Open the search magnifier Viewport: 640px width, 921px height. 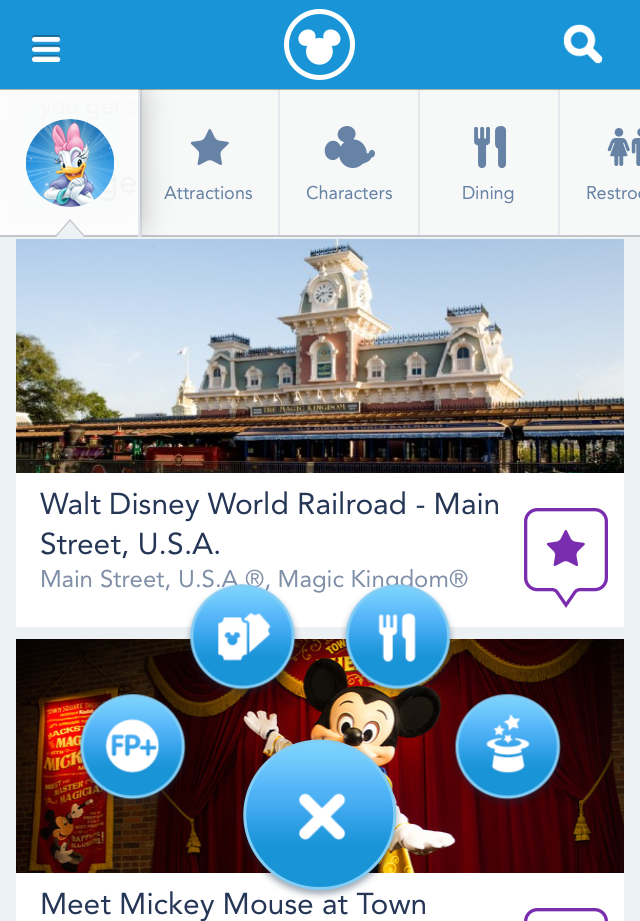(x=582, y=45)
